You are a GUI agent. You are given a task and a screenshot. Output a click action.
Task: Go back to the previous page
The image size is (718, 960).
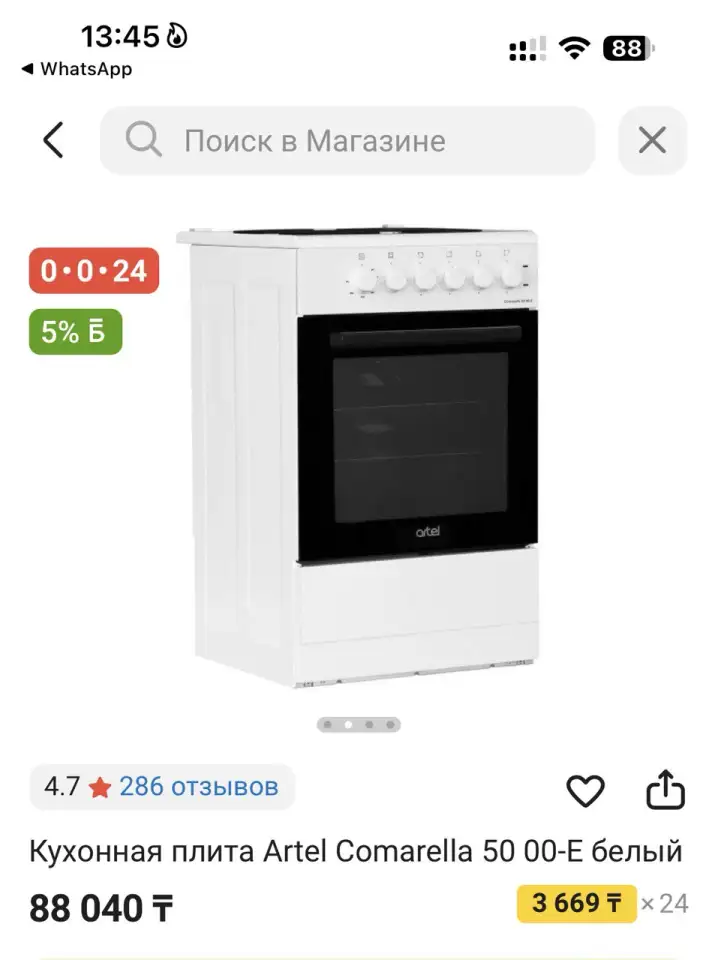click(x=53, y=141)
